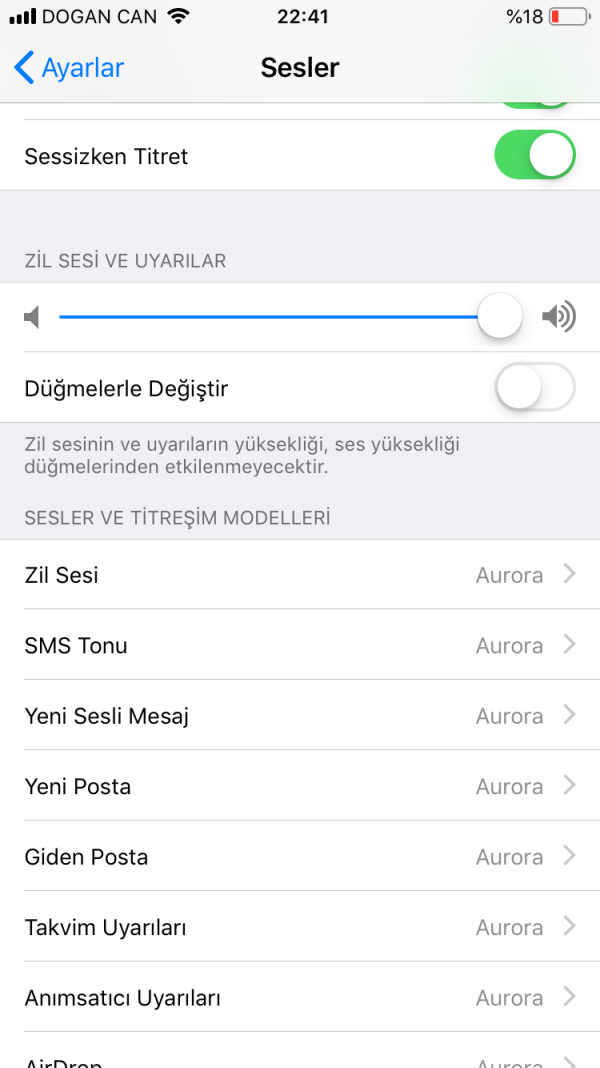This screenshot has height=1068, width=600.
Task: Open SMS Tonu row
Action: pos(300,646)
